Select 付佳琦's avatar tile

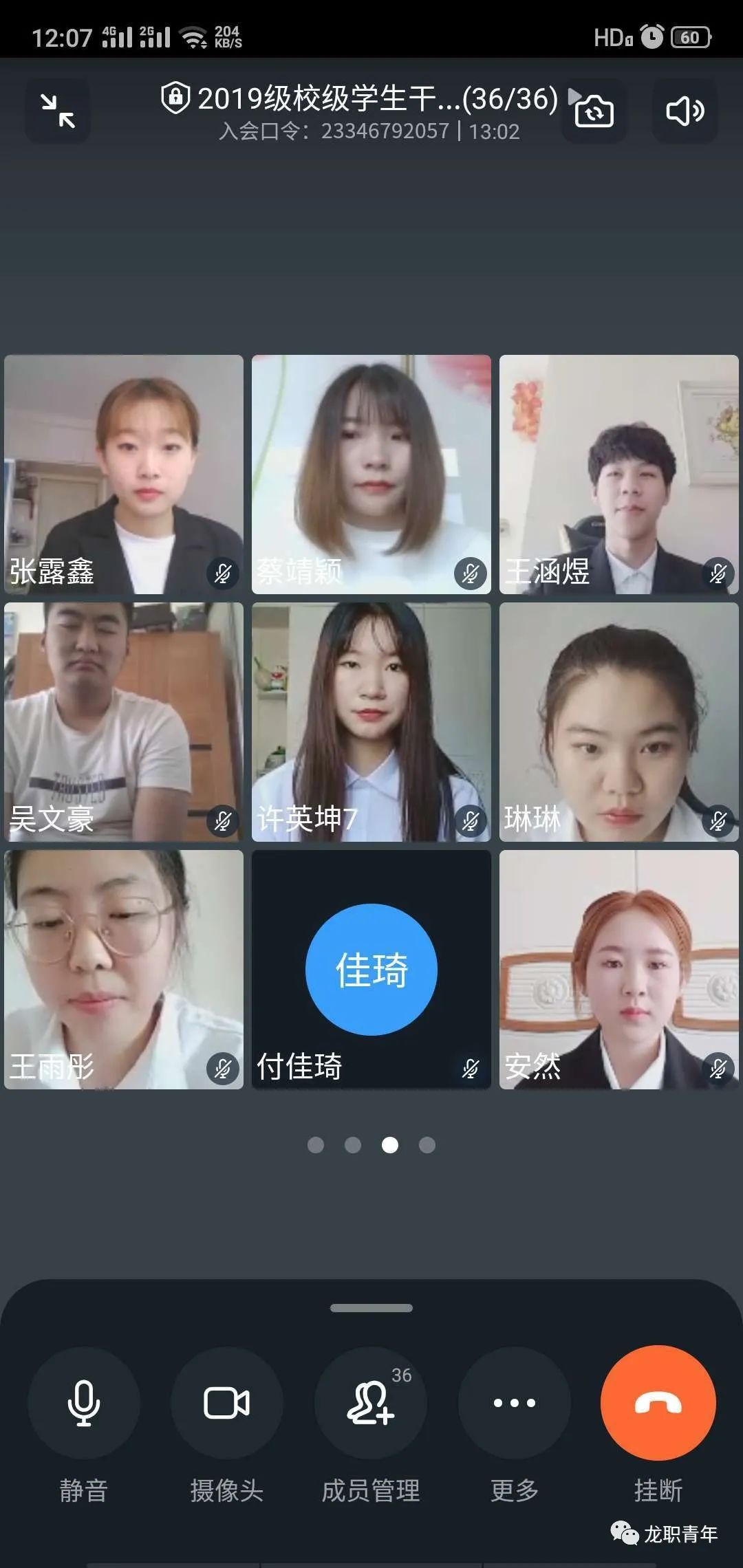click(x=371, y=970)
